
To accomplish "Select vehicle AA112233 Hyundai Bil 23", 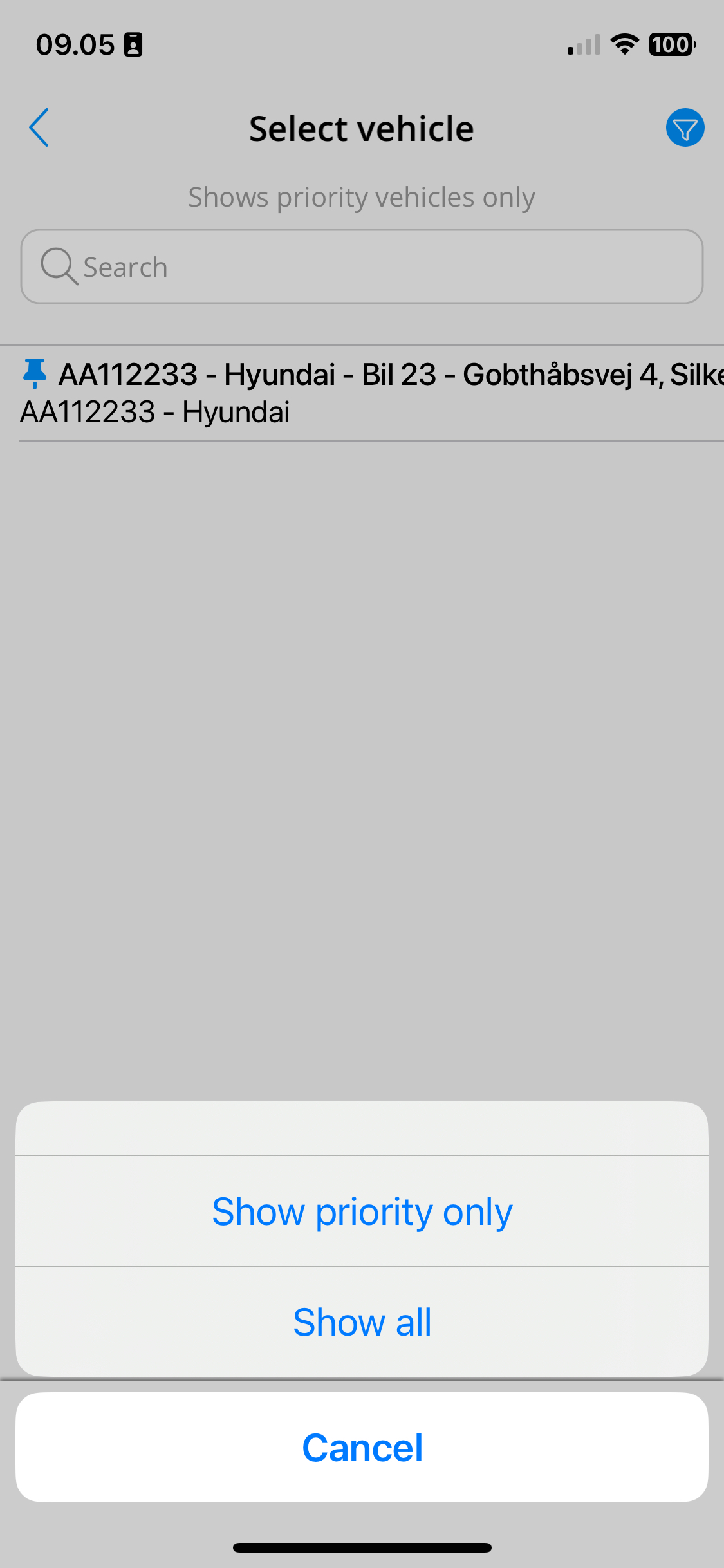I will (x=372, y=393).
